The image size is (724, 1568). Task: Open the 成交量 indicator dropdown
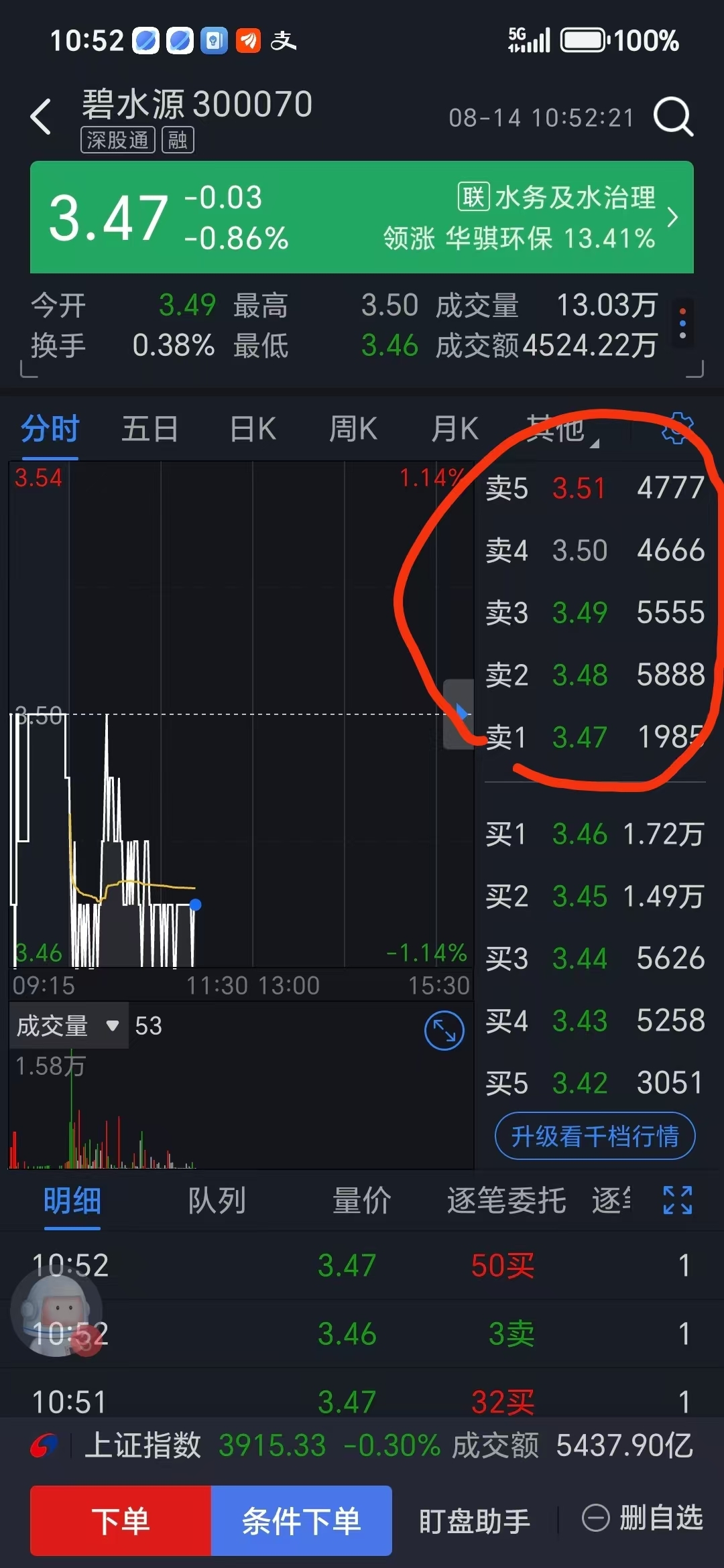(x=68, y=1026)
